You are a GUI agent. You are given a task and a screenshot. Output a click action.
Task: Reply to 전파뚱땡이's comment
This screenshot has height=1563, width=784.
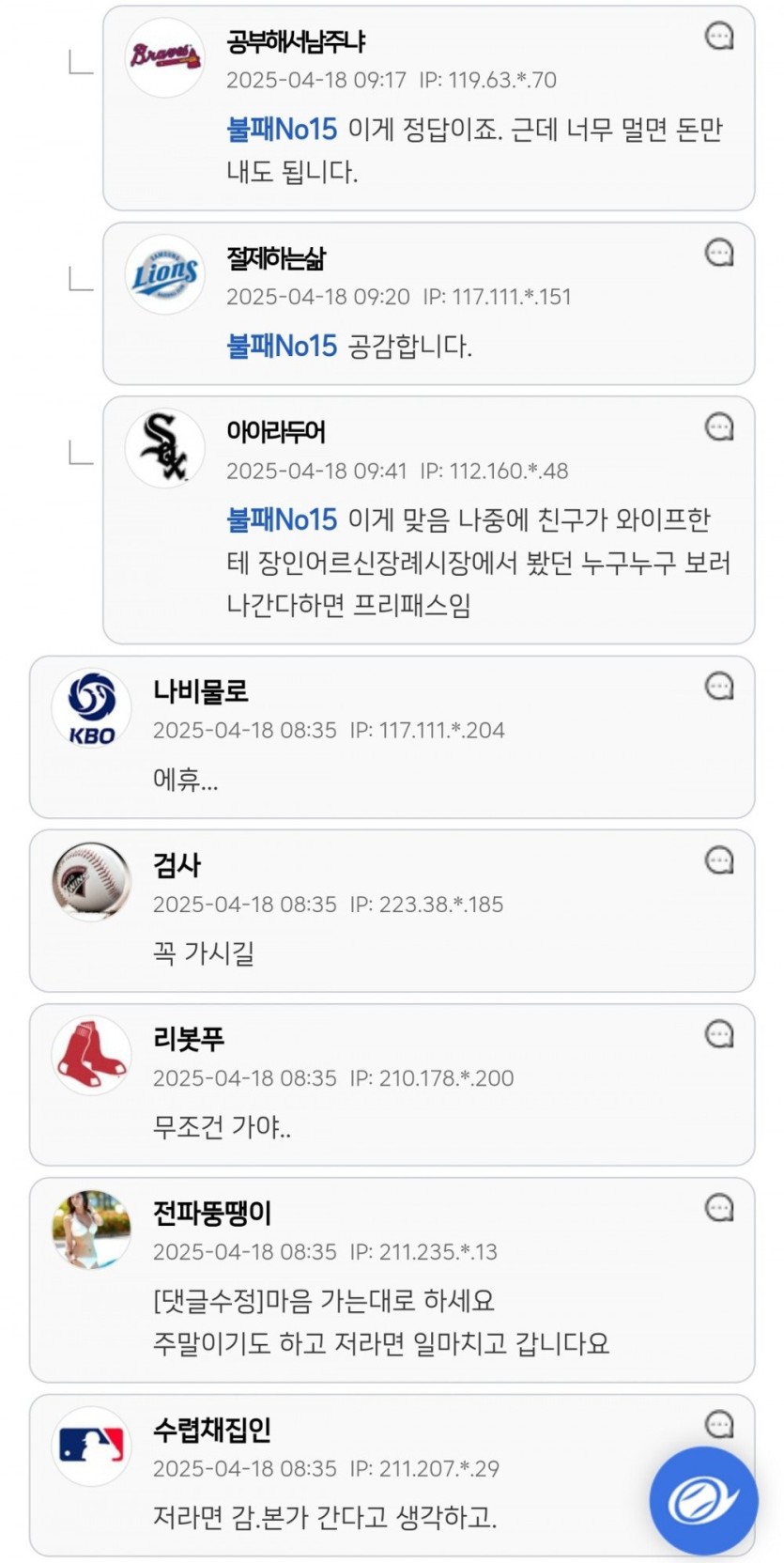coord(719,1208)
